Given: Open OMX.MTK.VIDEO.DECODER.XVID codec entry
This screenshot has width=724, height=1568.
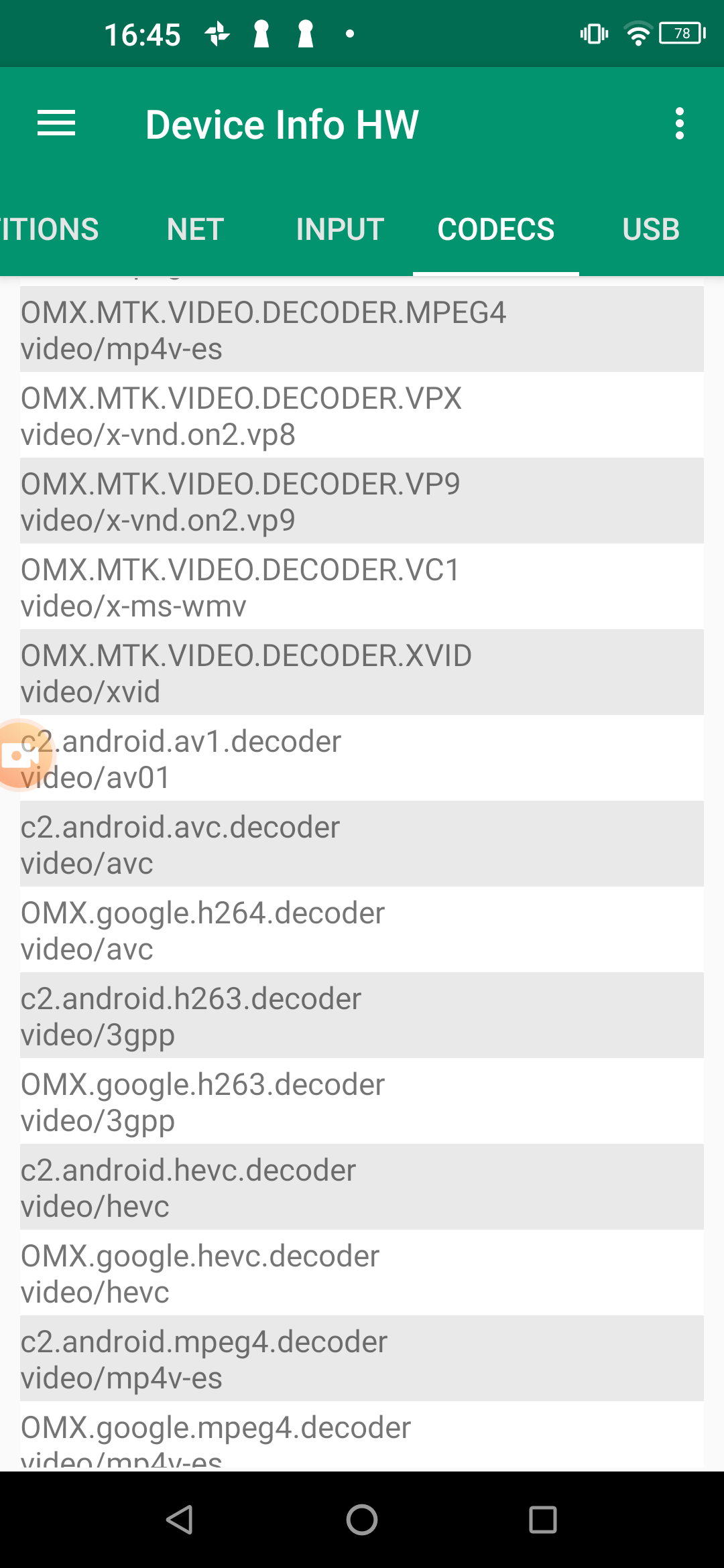Looking at the screenshot, I should (x=361, y=673).
